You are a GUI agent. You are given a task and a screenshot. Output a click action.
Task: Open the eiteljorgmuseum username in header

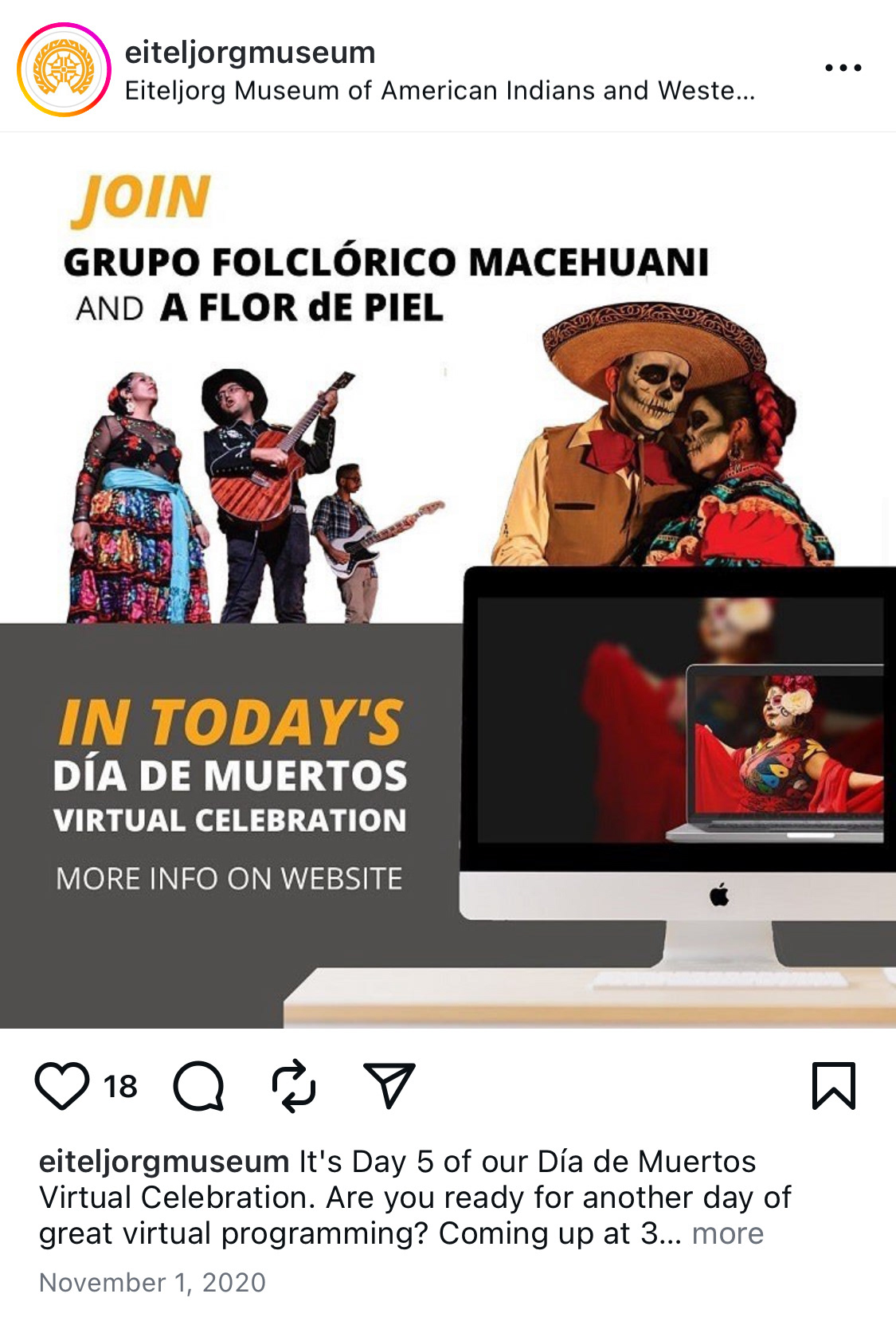[x=250, y=53]
